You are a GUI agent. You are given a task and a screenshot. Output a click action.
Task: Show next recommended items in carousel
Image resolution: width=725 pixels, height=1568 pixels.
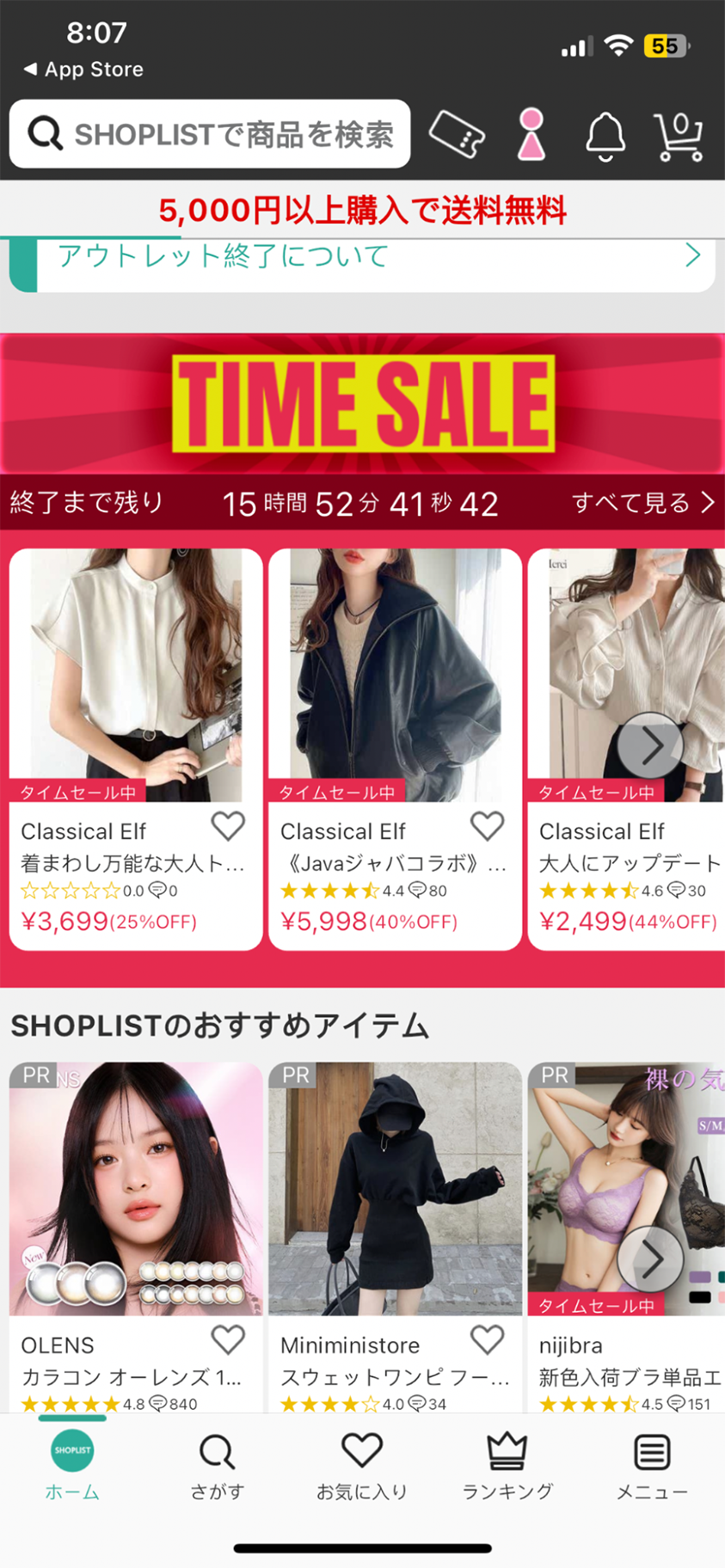(x=650, y=1259)
